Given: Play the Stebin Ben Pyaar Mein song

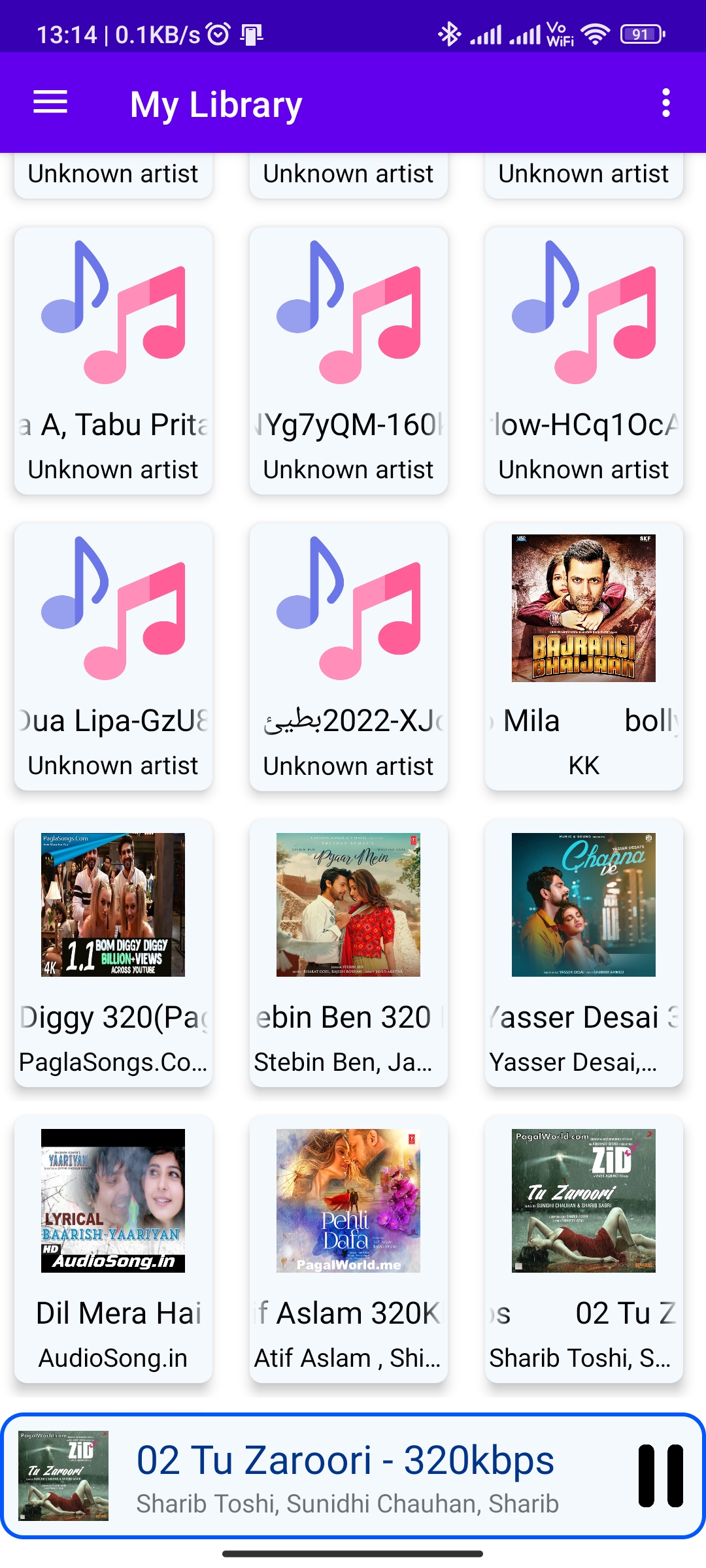Looking at the screenshot, I should pos(348,953).
